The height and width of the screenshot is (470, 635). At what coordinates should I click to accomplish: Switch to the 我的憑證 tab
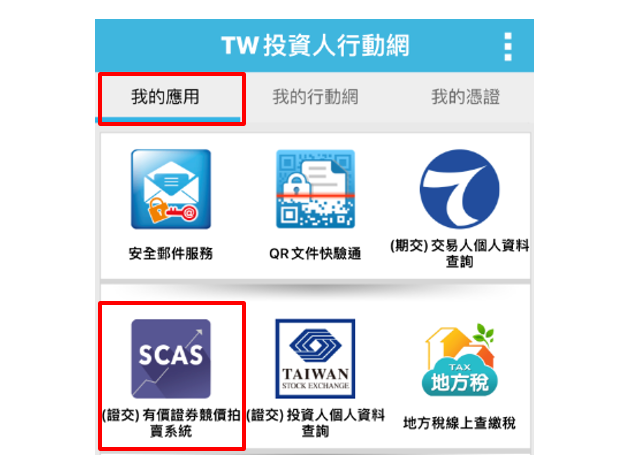point(465,97)
